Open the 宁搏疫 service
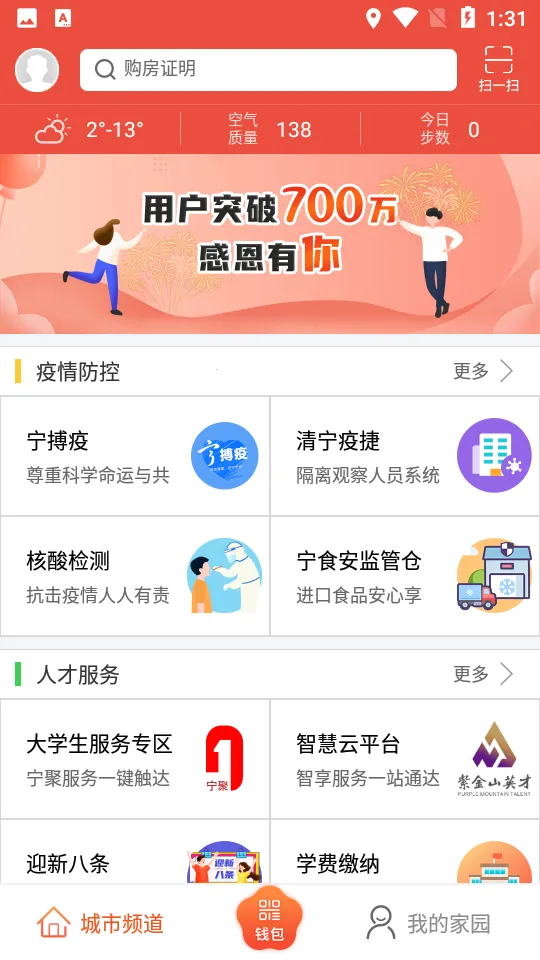This screenshot has width=540, height=960. click(135, 456)
